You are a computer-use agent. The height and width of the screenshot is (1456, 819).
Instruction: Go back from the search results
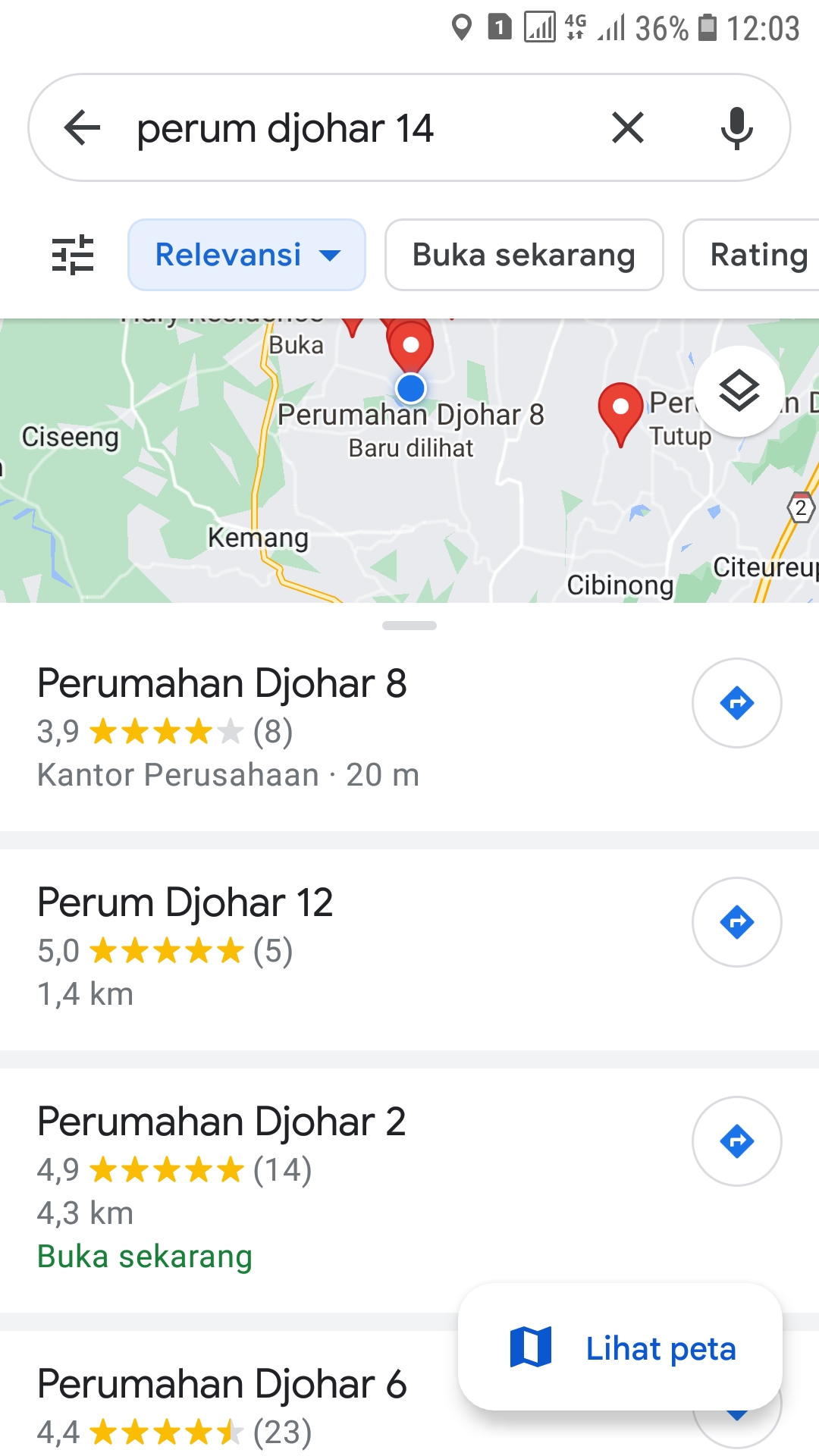click(83, 127)
